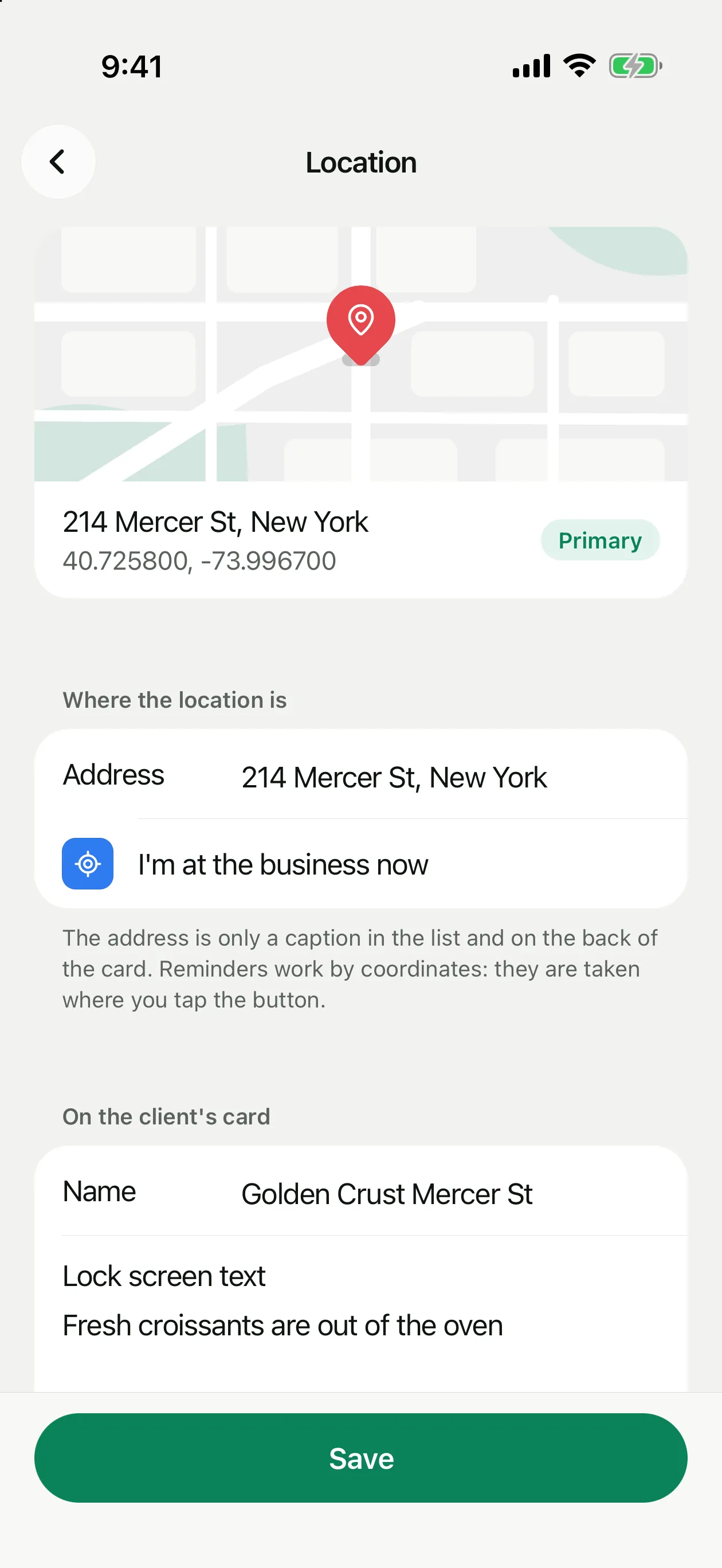The image size is (722, 1568).
Task: Select "I'm at the business now"
Action: (x=360, y=864)
